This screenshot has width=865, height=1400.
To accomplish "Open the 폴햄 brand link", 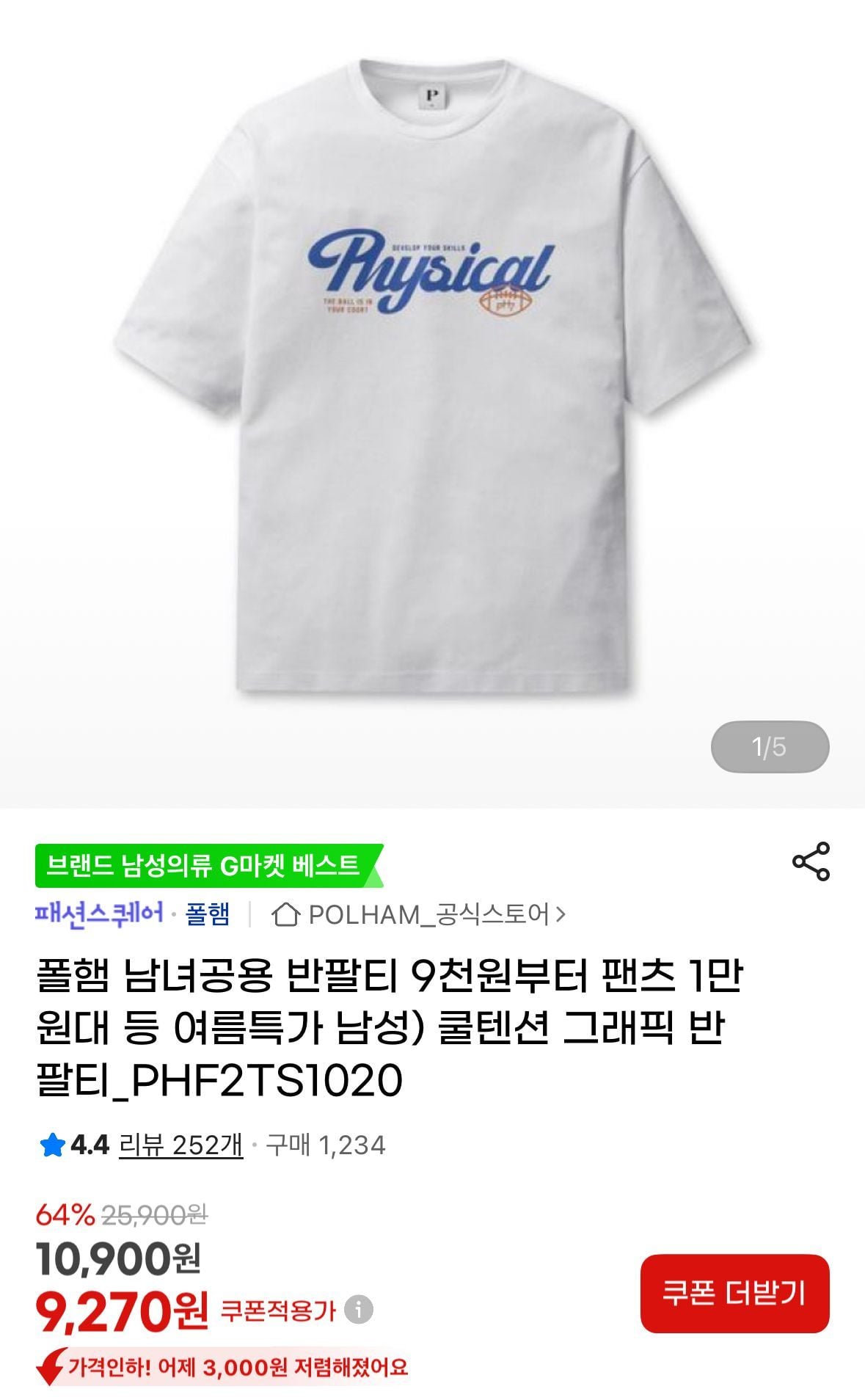I will click(x=208, y=914).
